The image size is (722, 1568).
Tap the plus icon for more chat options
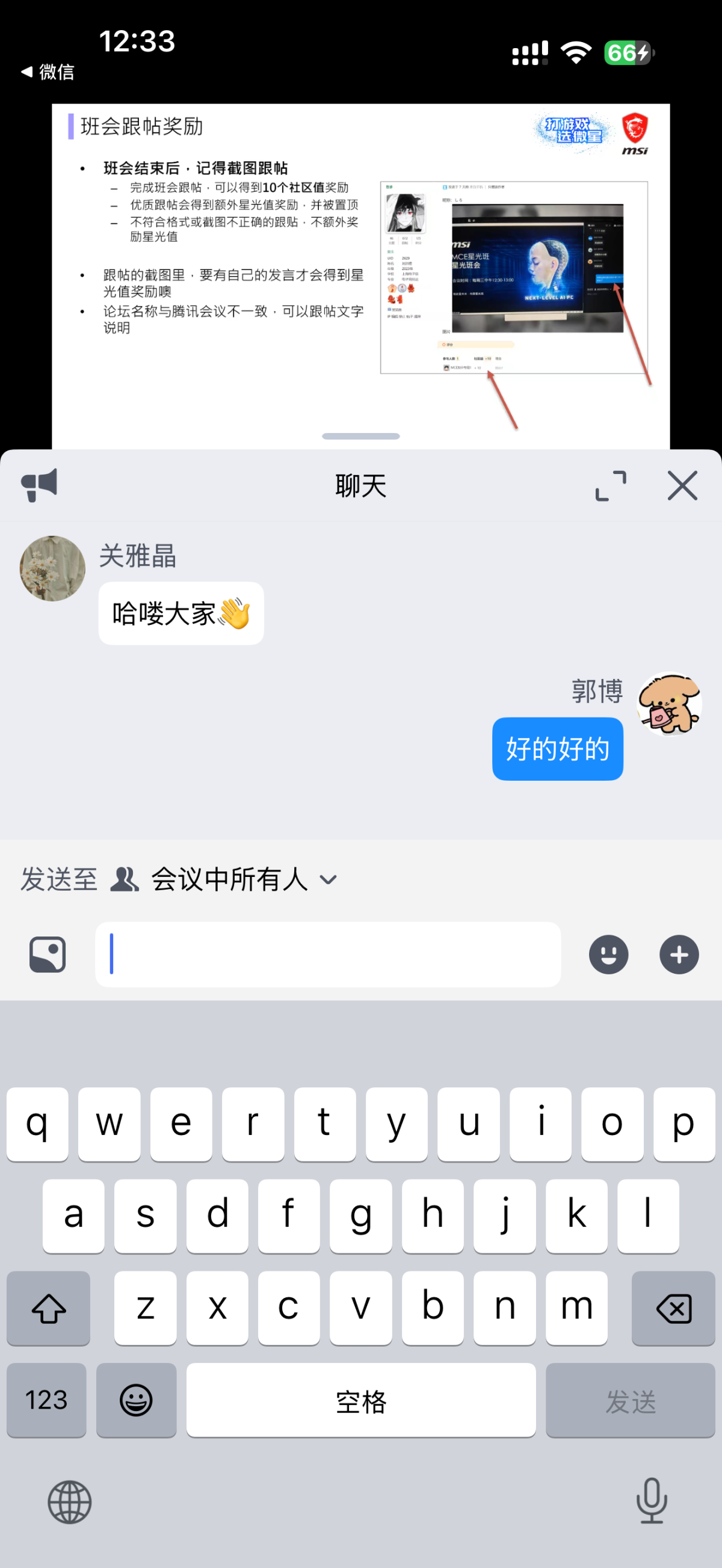tap(678, 954)
